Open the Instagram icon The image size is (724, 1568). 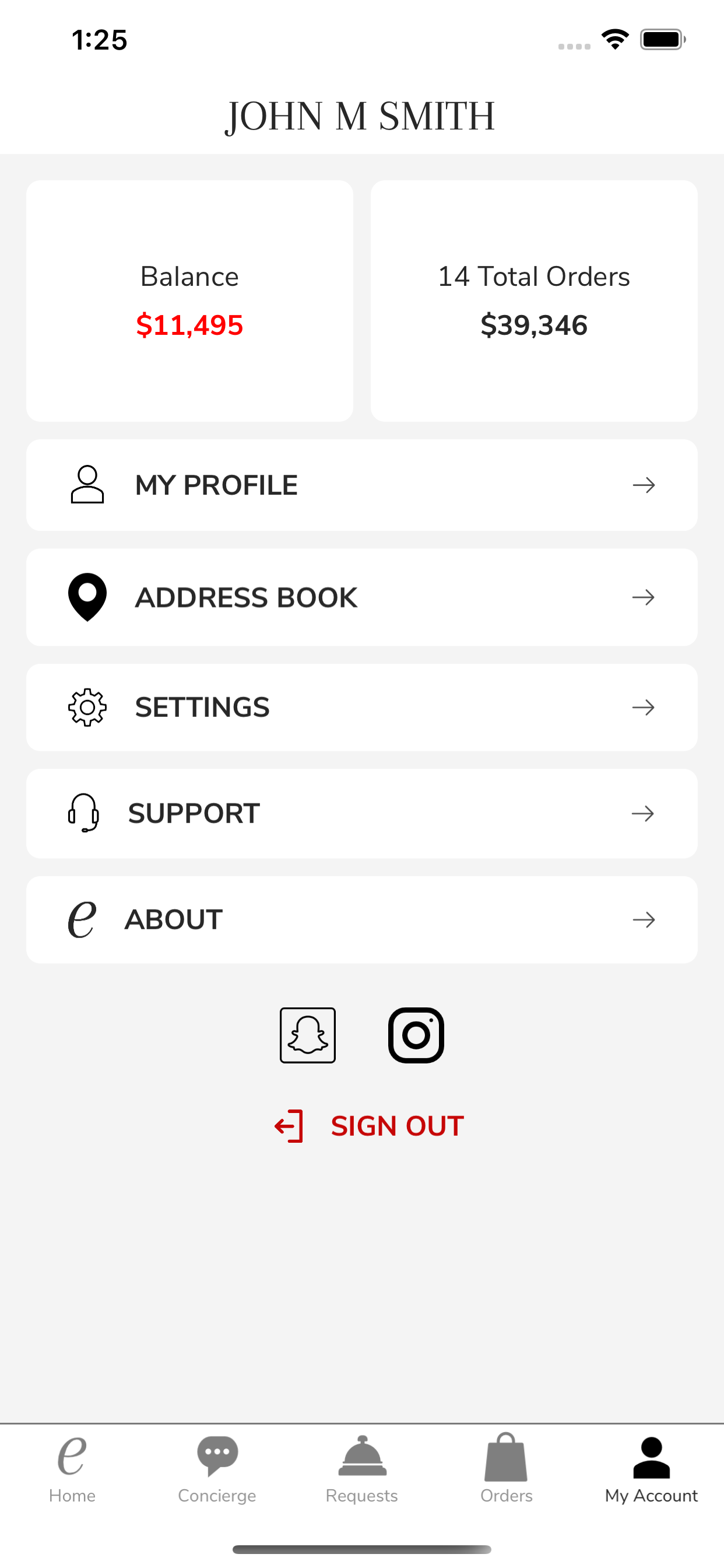coord(416,1035)
